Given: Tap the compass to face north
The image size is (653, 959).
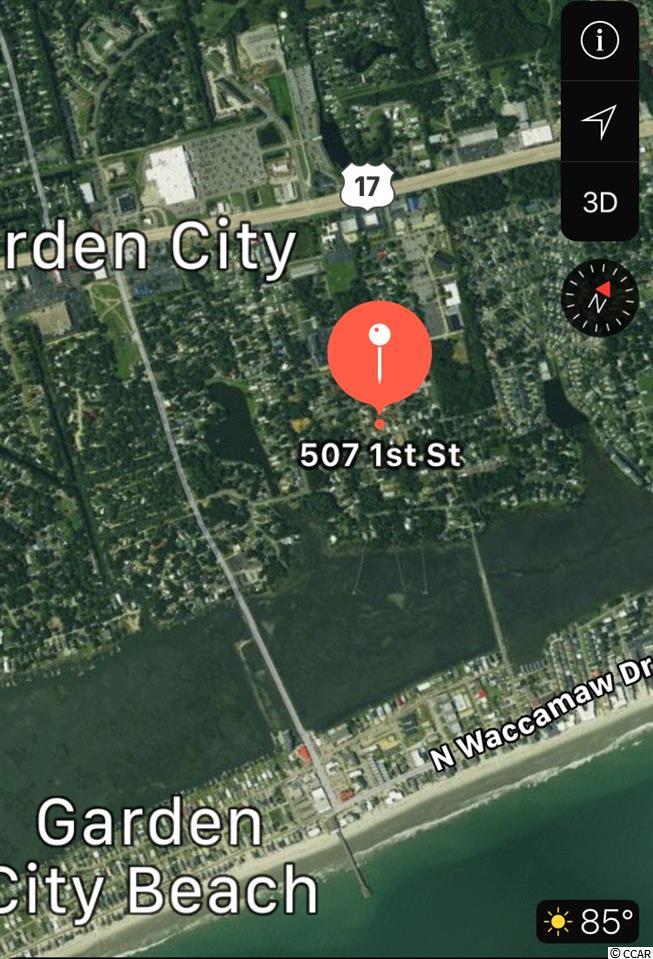Looking at the screenshot, I should click(600, 297).
